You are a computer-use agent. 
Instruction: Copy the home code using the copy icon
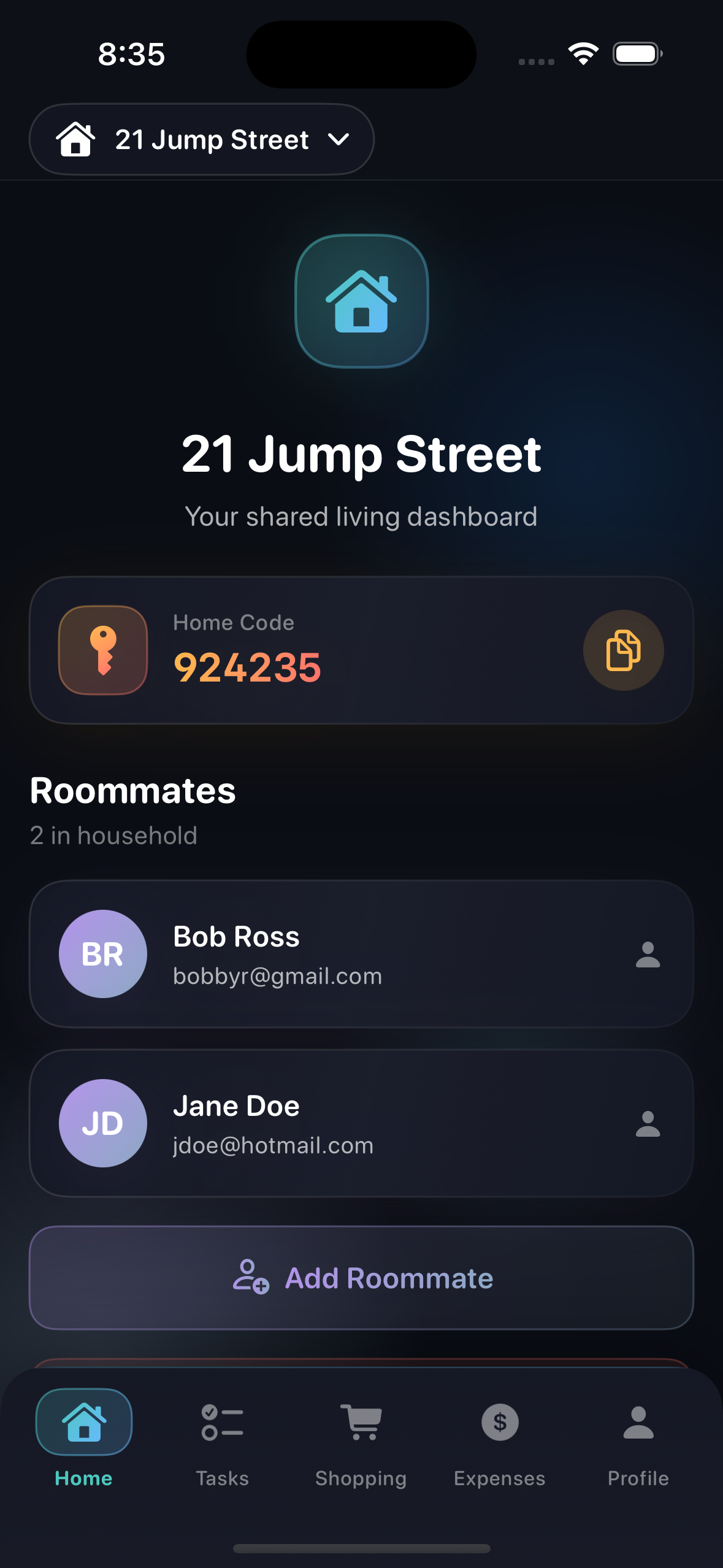pyautogui.click(x=623, y=649)
